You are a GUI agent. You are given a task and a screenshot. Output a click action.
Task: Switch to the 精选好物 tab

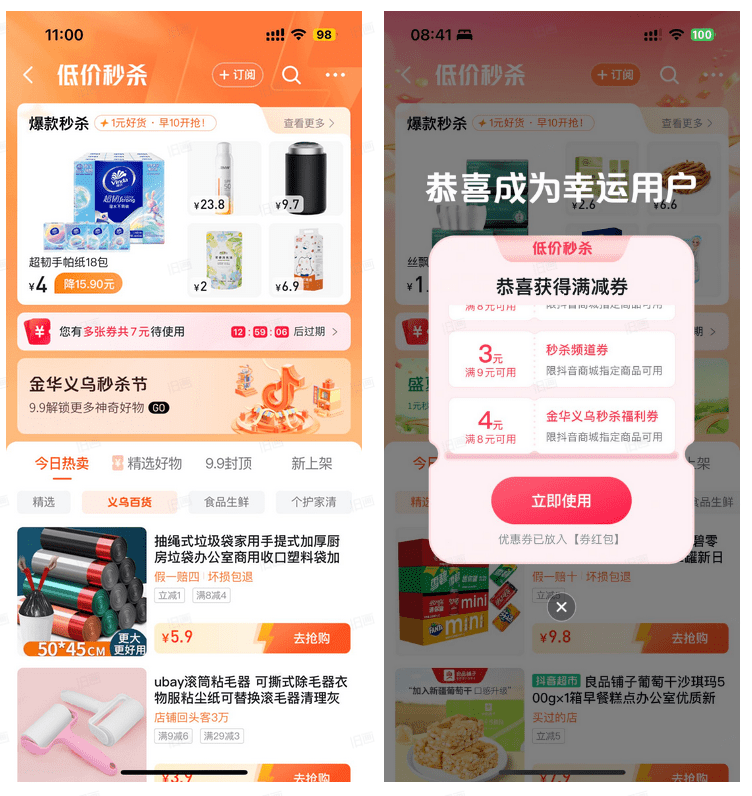[146, 463]
